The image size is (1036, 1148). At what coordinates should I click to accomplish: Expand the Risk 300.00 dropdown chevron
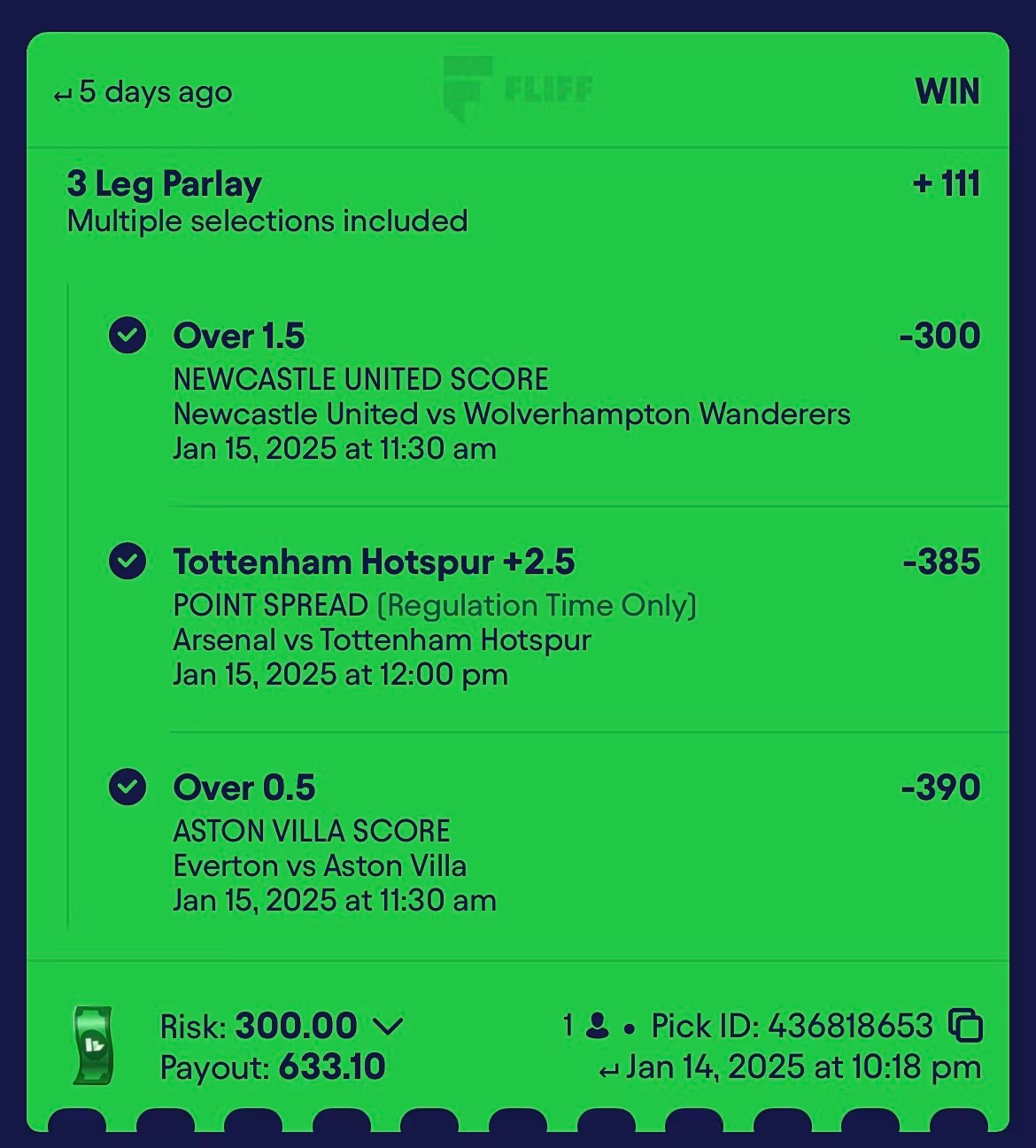tap(388, 1026)
